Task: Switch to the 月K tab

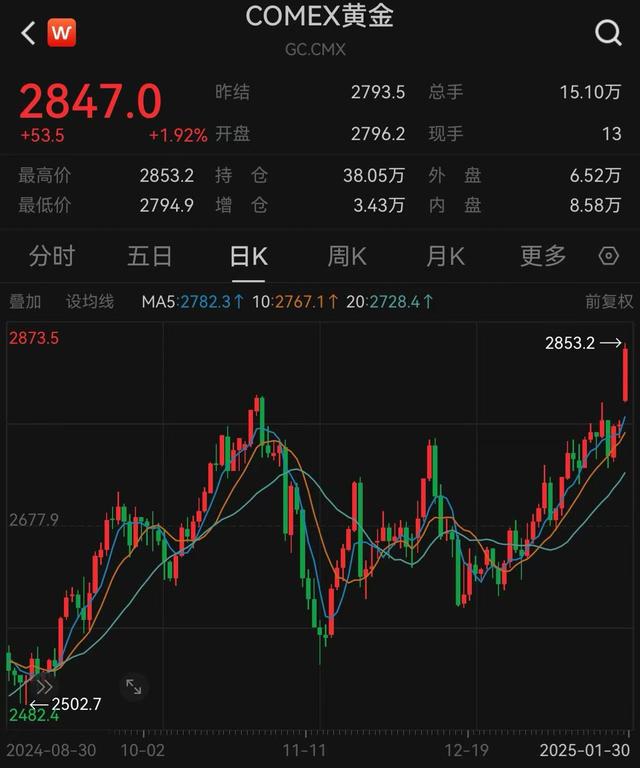Action: [445, 256]
